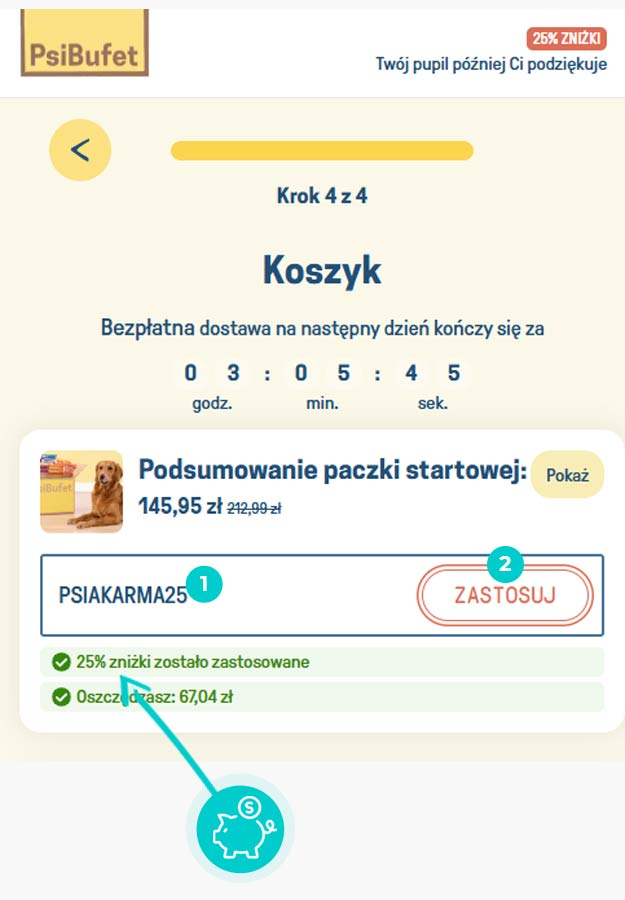Apply the code with the ZASTOSUJ button

click(505, 597)
